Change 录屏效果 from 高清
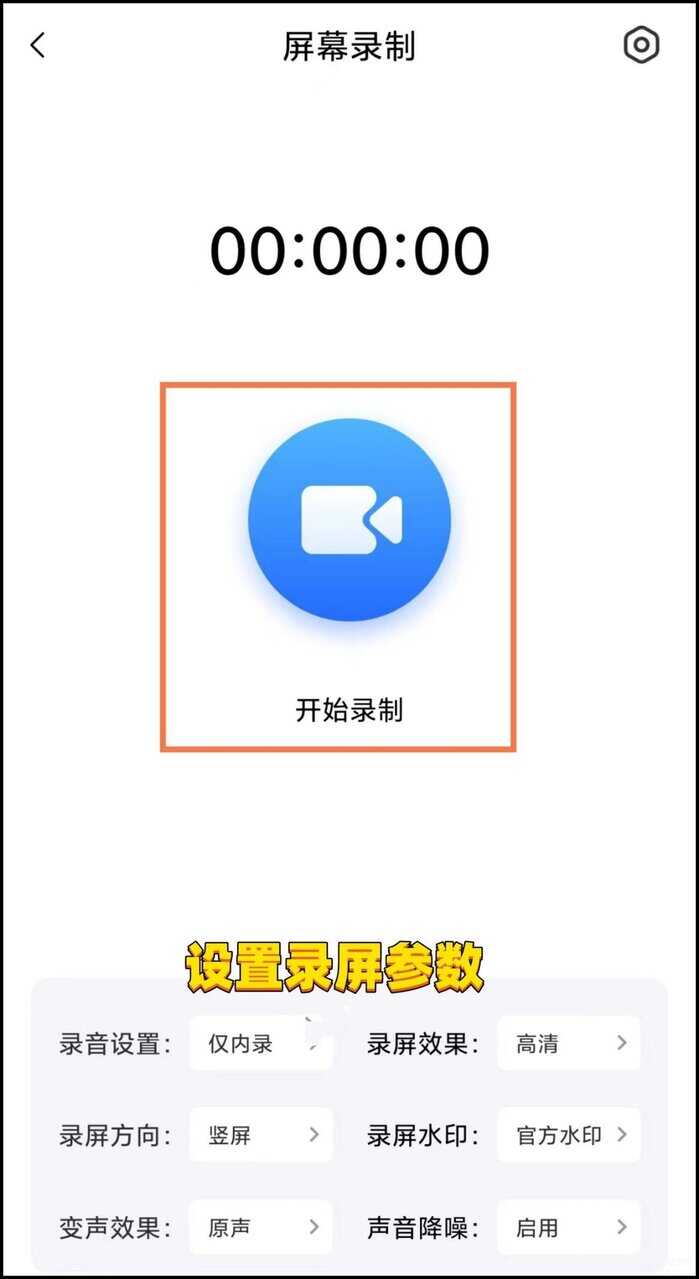The height and width of the screenshot is (1279, 699). click(x=568, y=1044)
